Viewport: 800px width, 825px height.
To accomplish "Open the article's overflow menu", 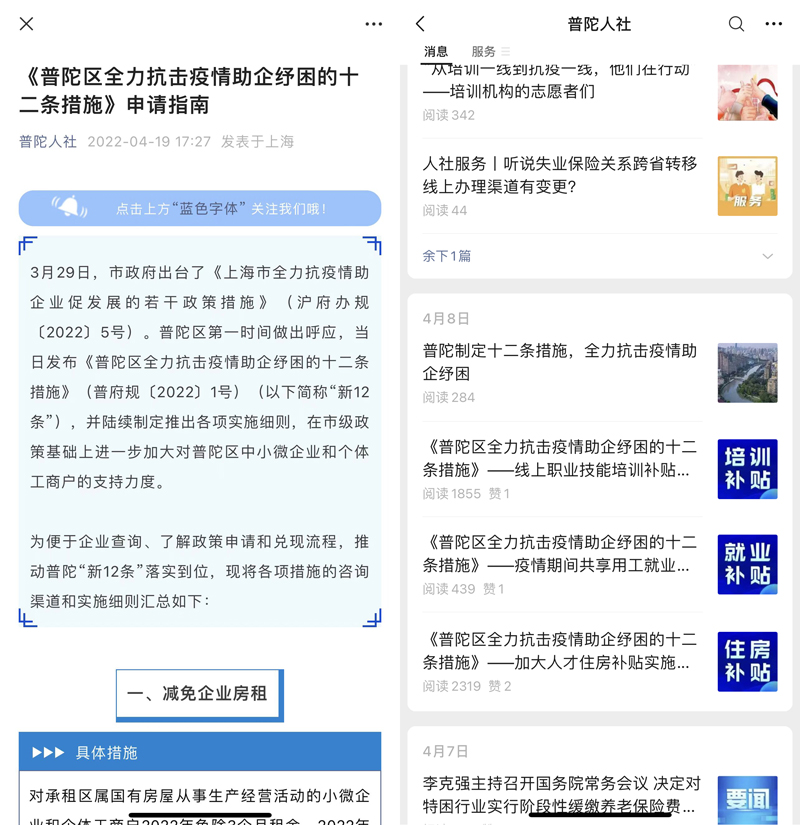I will [373, 24].
